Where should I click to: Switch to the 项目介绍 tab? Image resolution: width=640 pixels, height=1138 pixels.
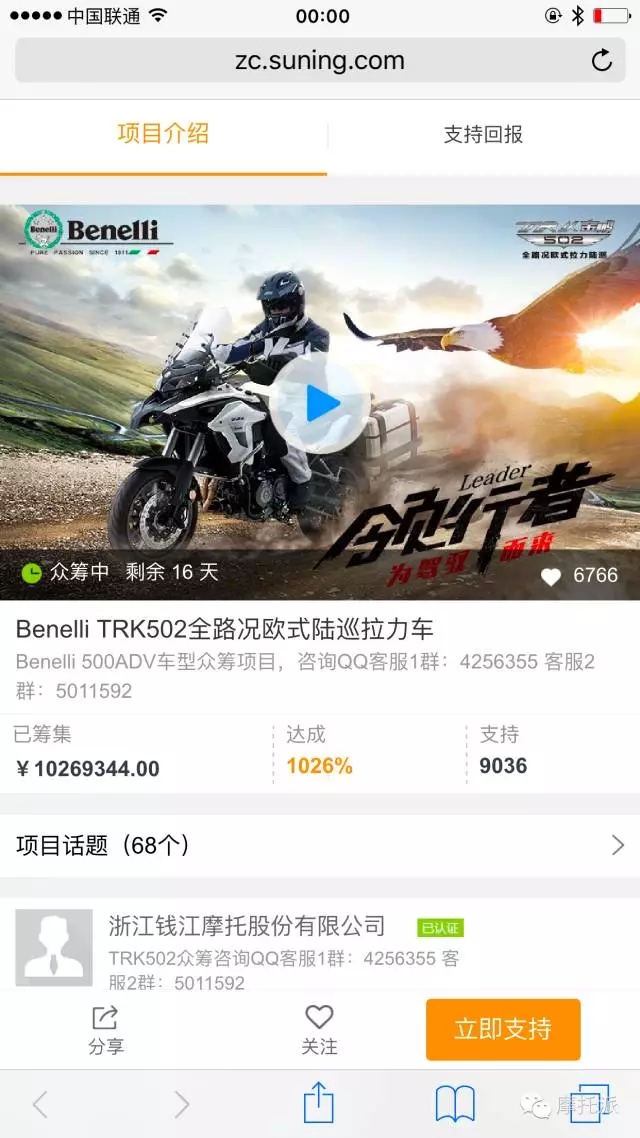point(163,134)
